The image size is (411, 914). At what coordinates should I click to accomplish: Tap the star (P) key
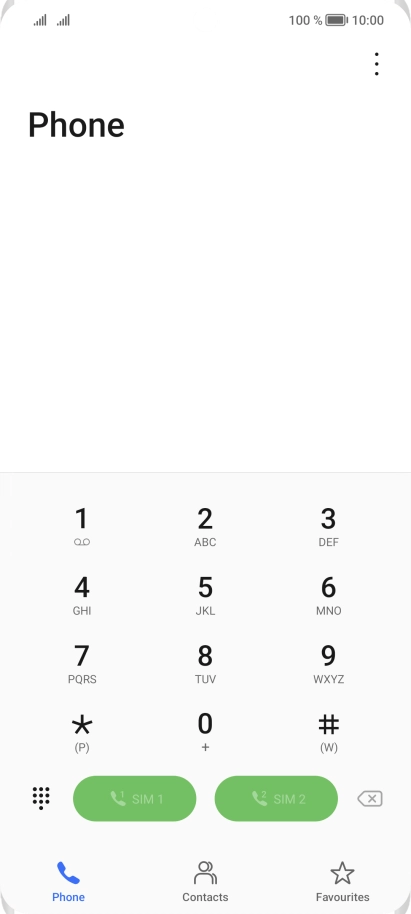pyautogui.click(x=82, y=732)
